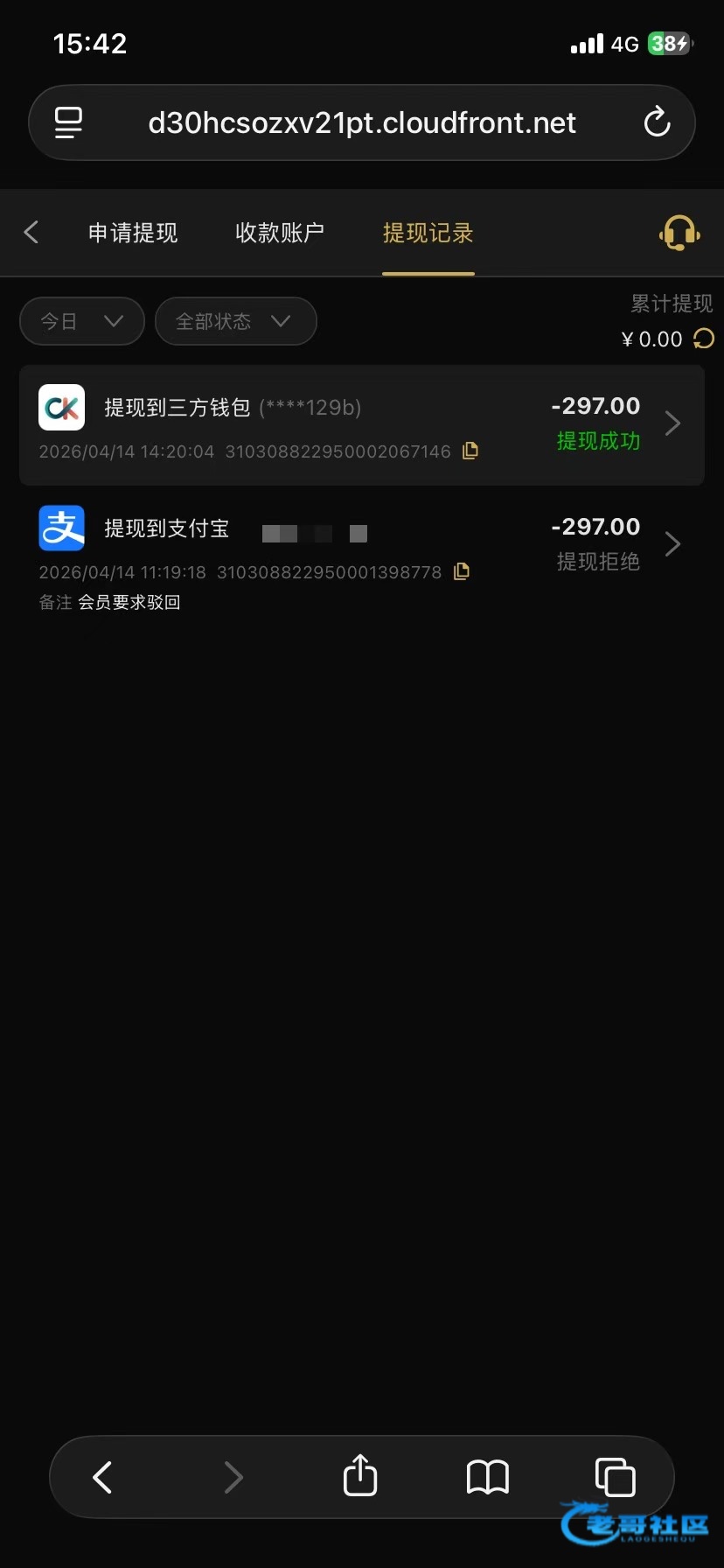This screenshot has width=724, height=1568.
Task: Reload the page in the address bar
Action: click(x=657, y=122)
